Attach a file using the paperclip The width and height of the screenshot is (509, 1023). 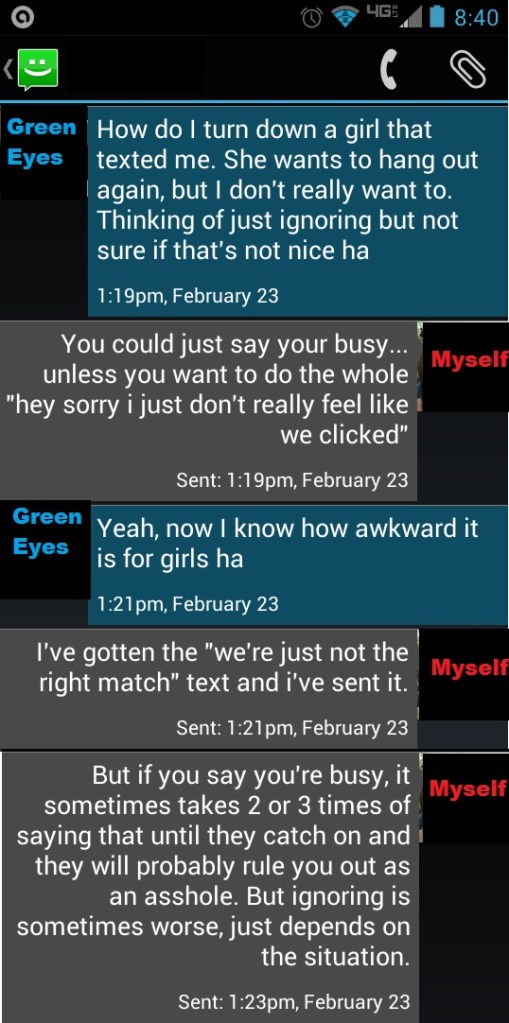[468, 70]
